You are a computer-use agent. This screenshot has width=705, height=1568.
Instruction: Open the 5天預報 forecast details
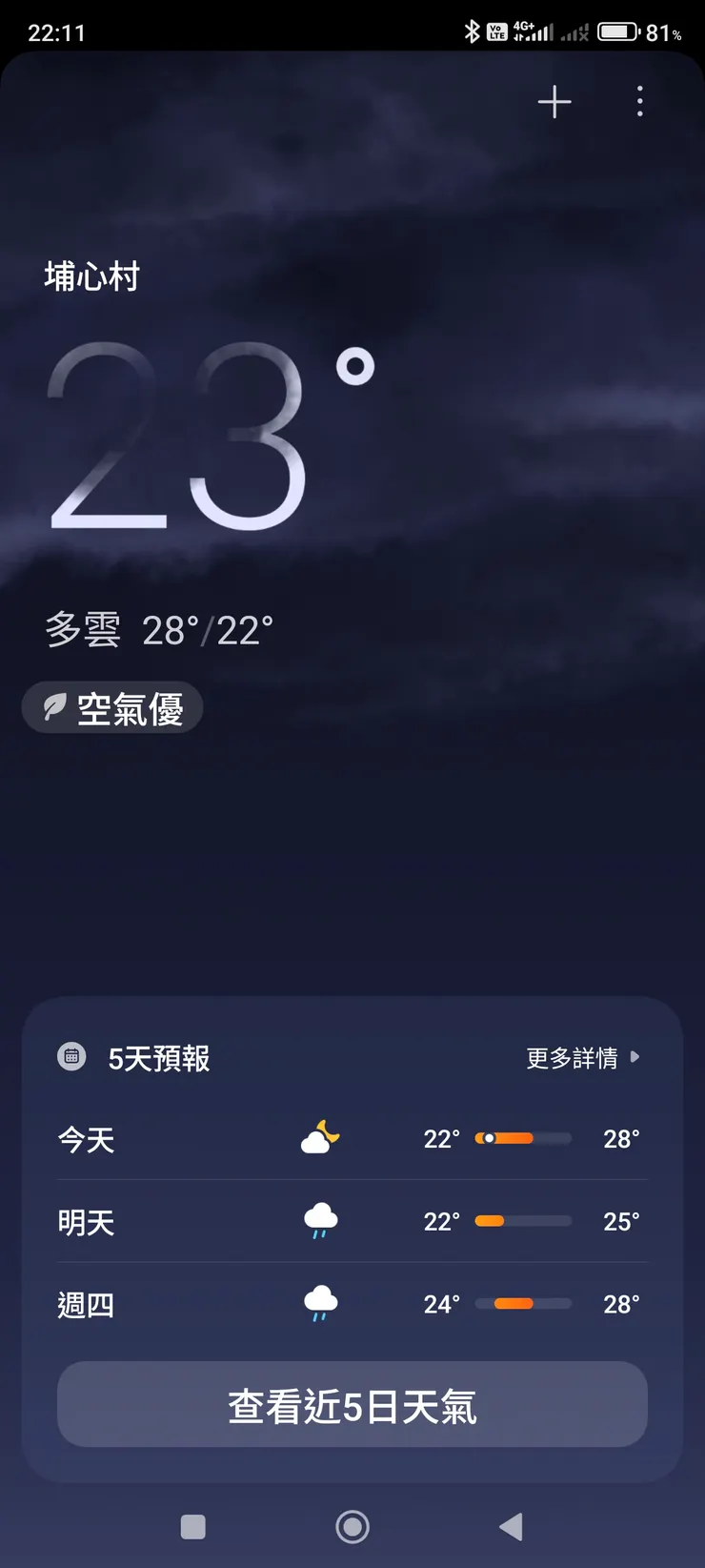tap(159, 1057)
